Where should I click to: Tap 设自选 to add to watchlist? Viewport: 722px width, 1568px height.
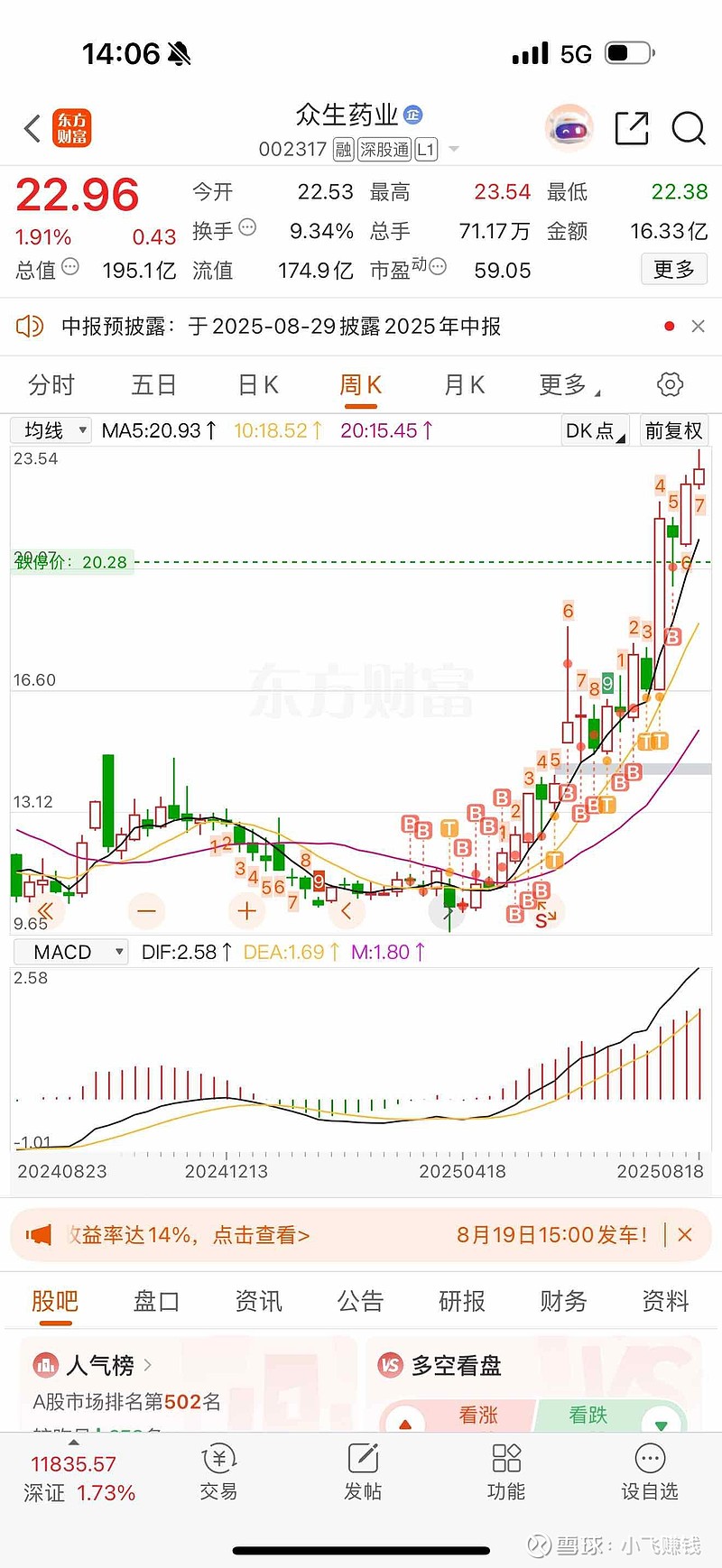tap(650, 1472)
